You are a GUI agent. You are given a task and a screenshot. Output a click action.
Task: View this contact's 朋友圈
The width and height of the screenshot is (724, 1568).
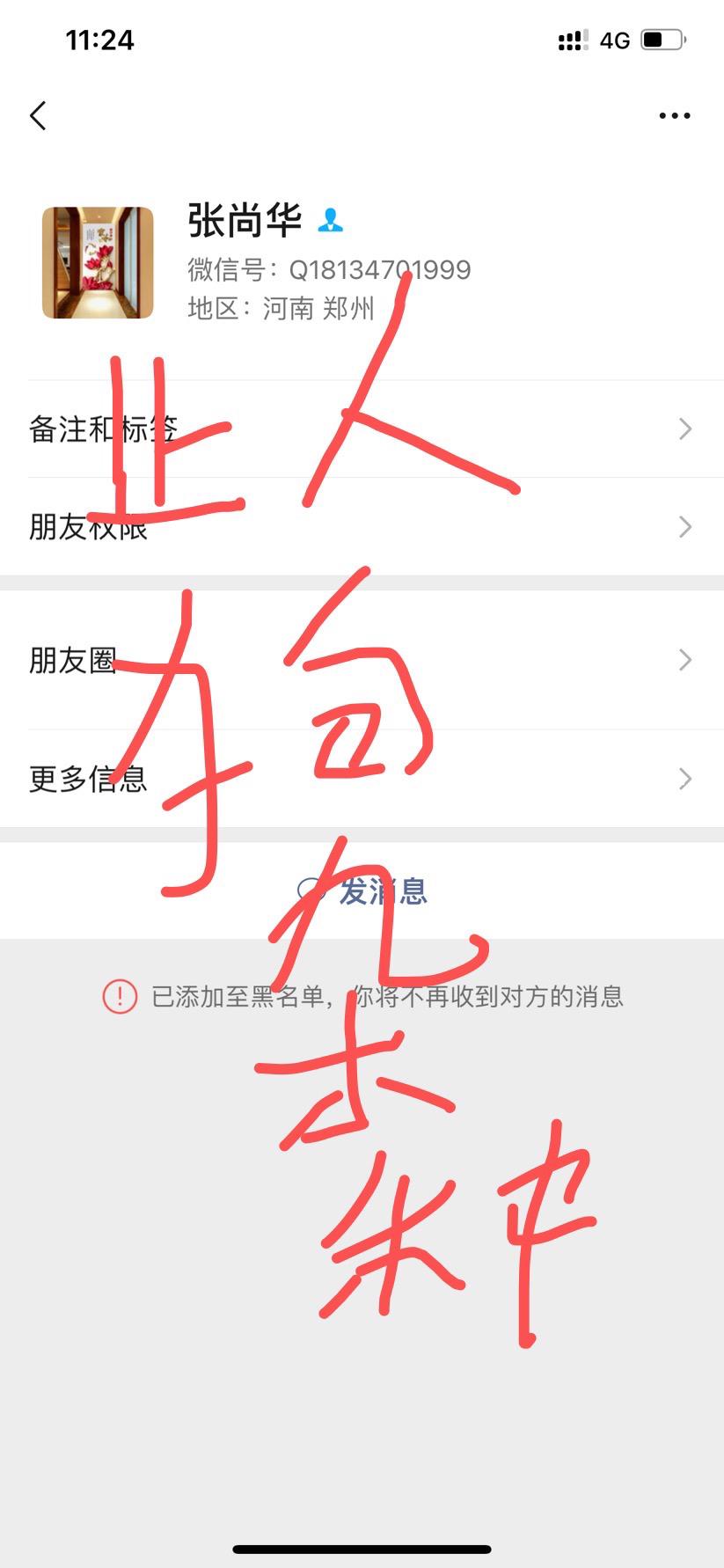362,660
